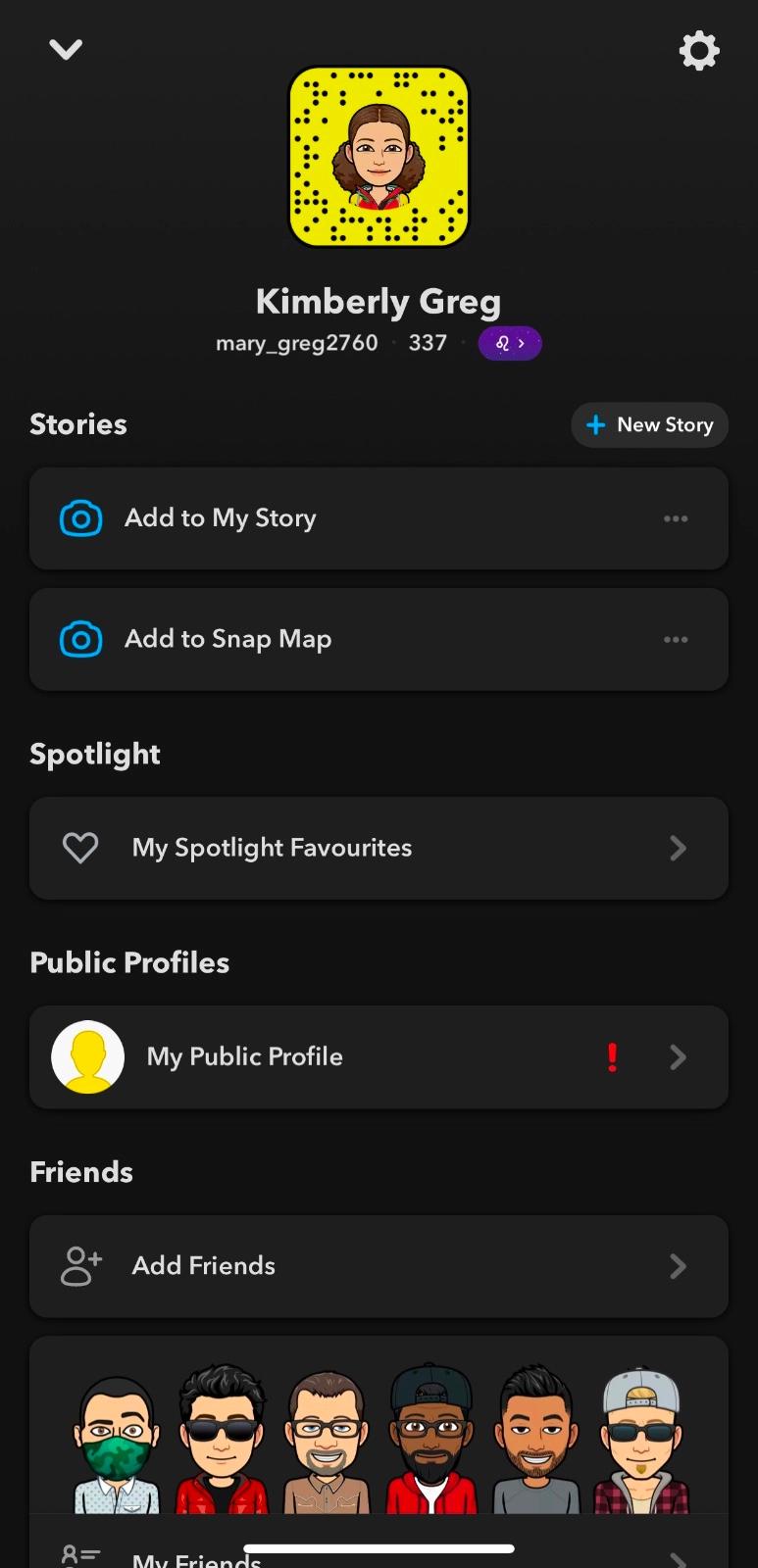The image size is (758, 1568).
Task: View My Spotlight Favourites
Action: pos(379,849)
